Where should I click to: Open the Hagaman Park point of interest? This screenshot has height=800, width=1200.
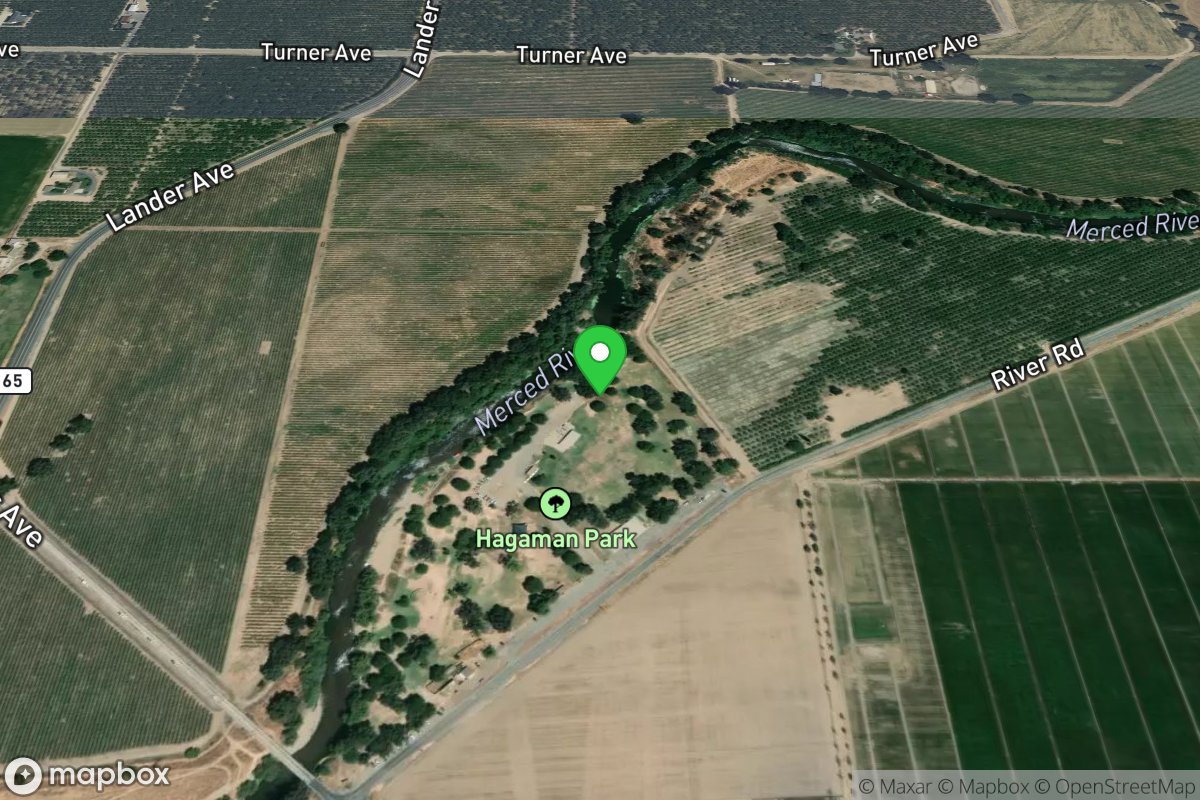click(x=553, y=503)
